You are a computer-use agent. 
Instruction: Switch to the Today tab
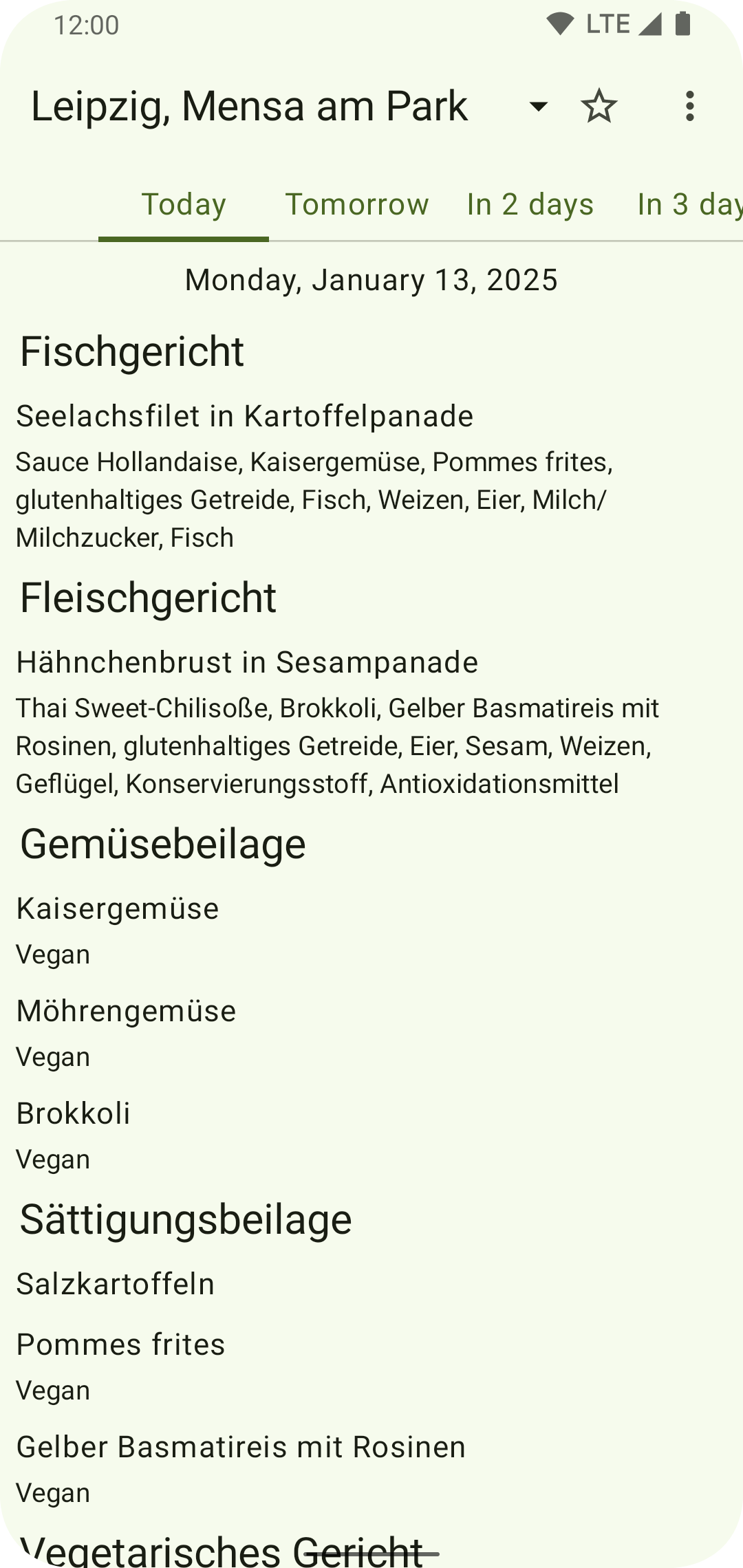184,205
